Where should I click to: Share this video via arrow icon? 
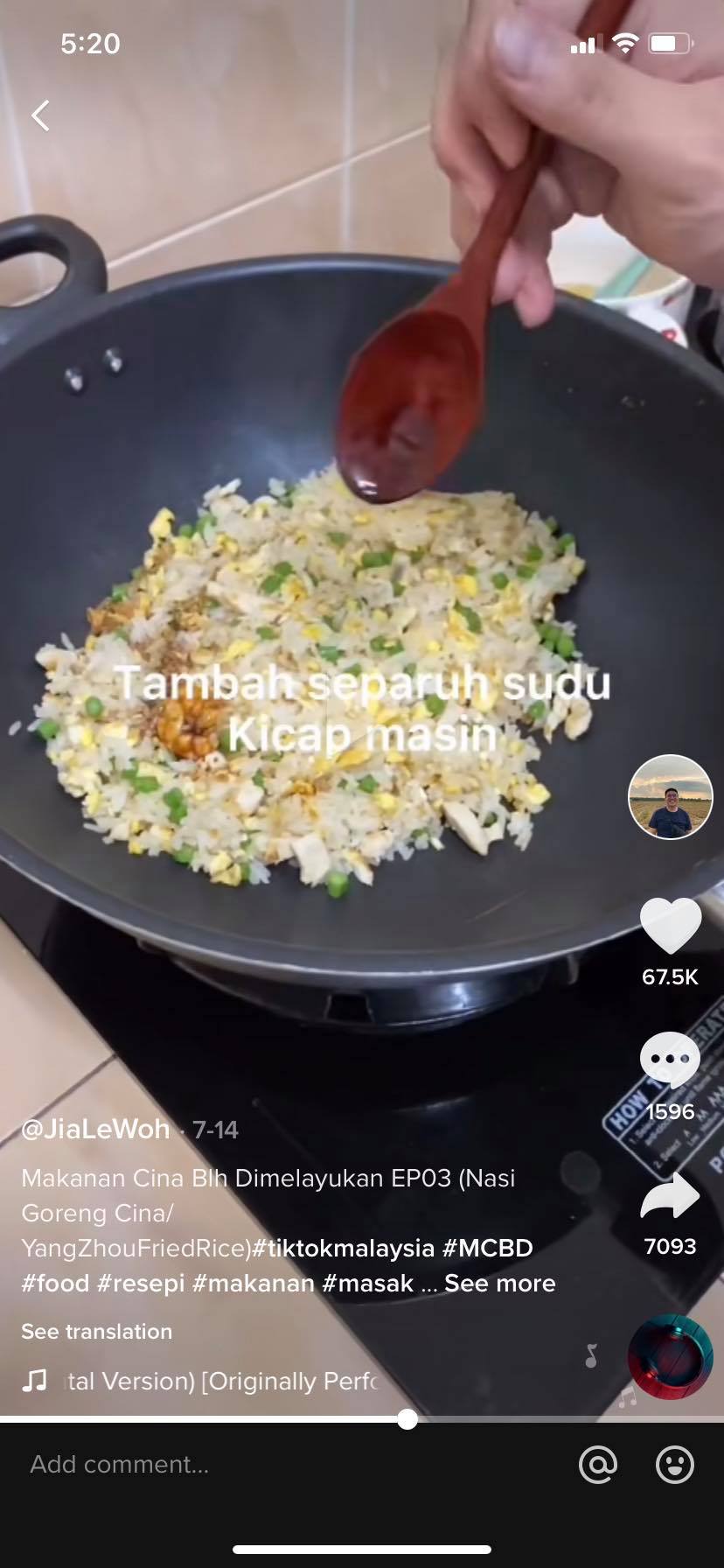click(x=671, y=1197)
